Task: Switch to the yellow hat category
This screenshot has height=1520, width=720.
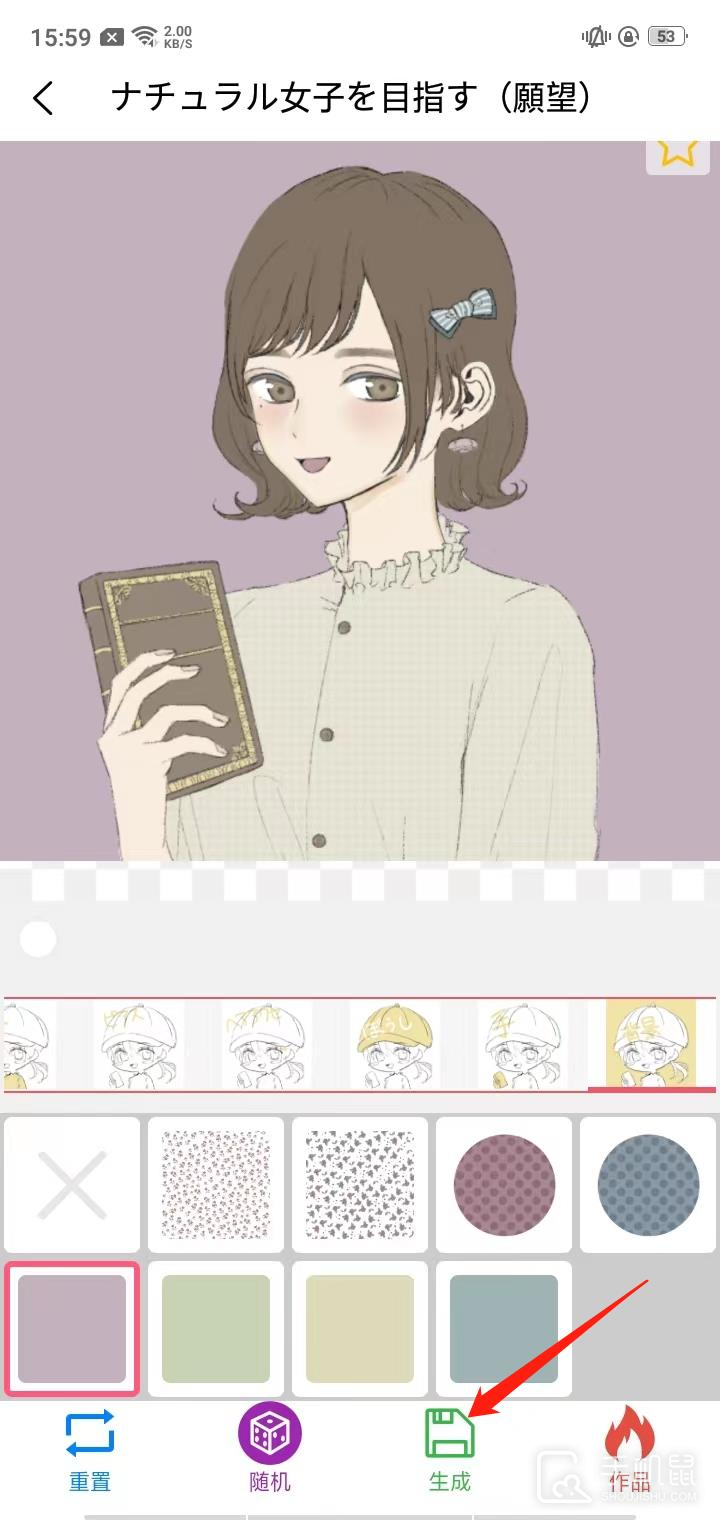Action: (x=396, y=1045)
